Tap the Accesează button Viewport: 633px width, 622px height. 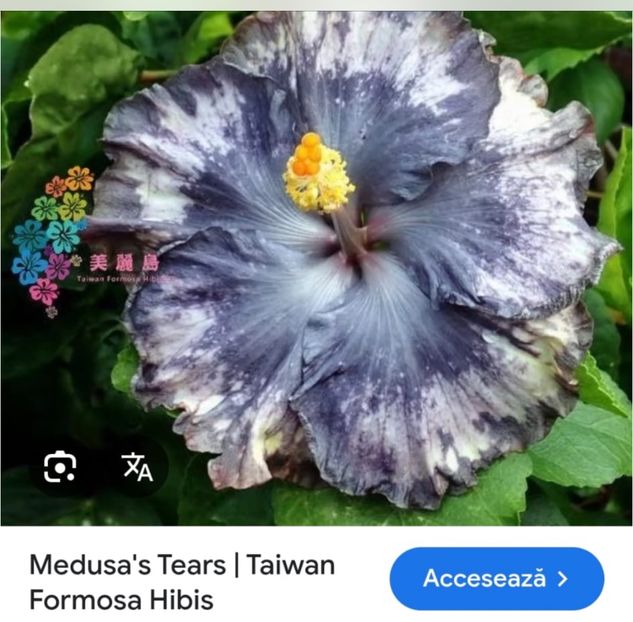496,578
